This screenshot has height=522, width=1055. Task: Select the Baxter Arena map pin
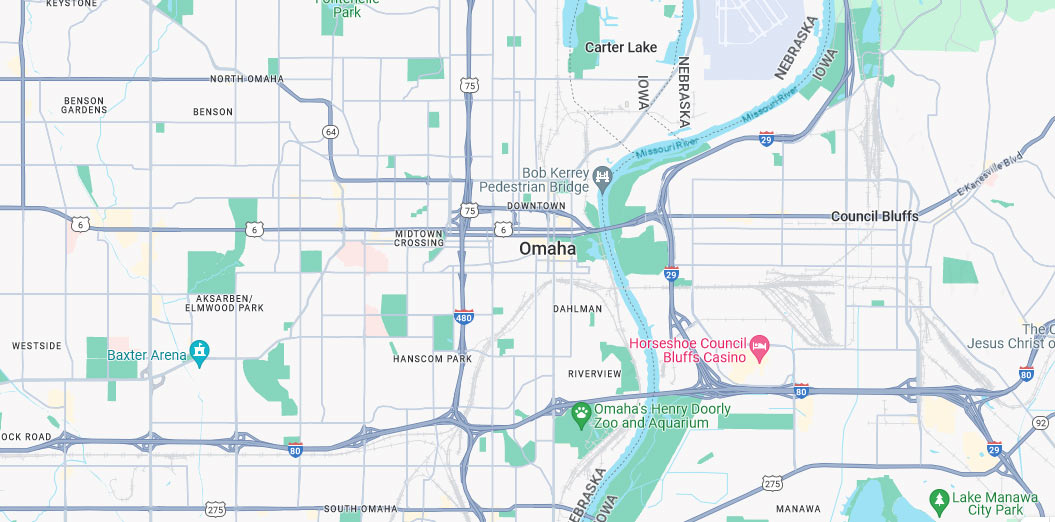click(201, 352)
